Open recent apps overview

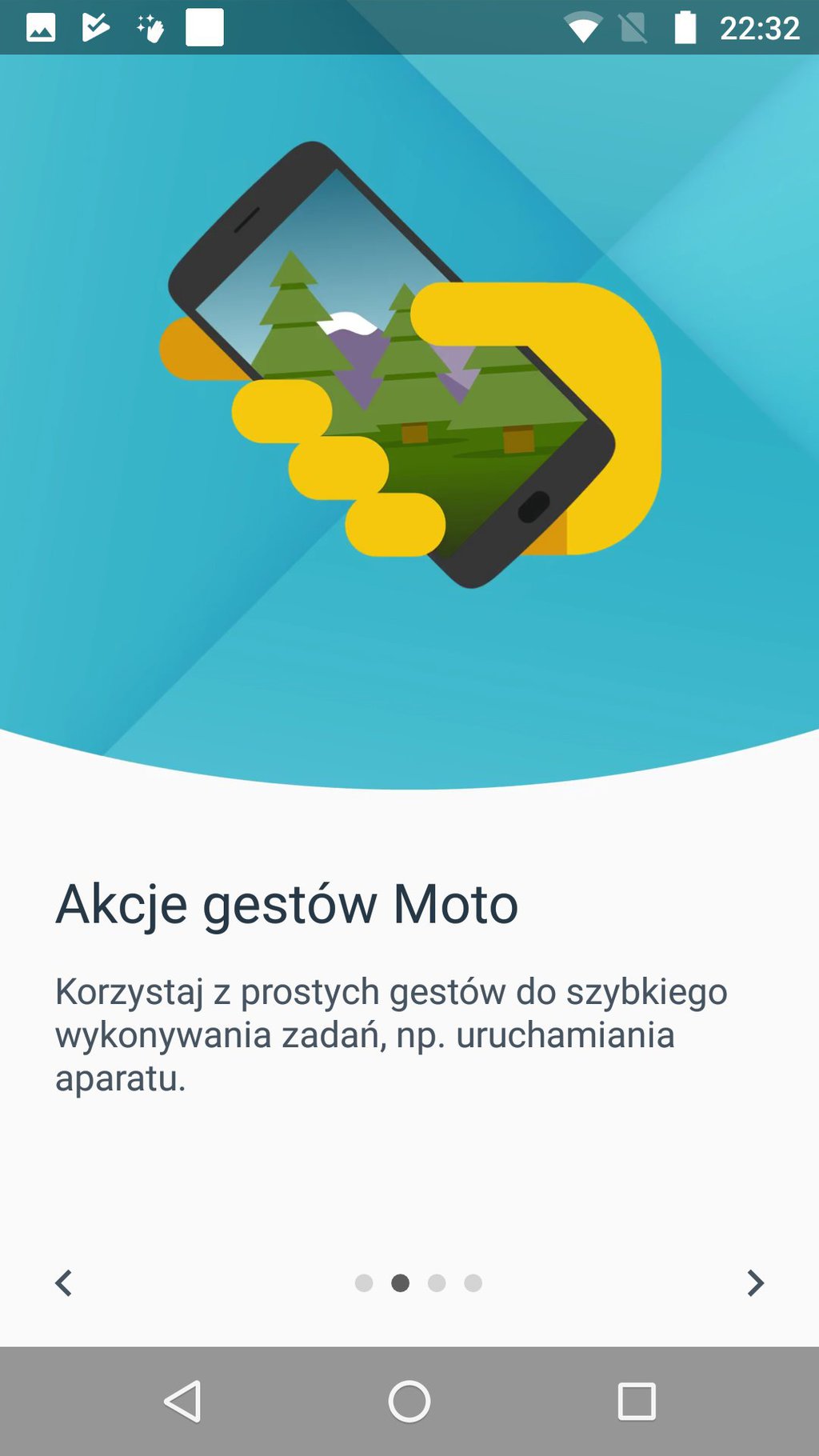click(x=637, y=1401)
